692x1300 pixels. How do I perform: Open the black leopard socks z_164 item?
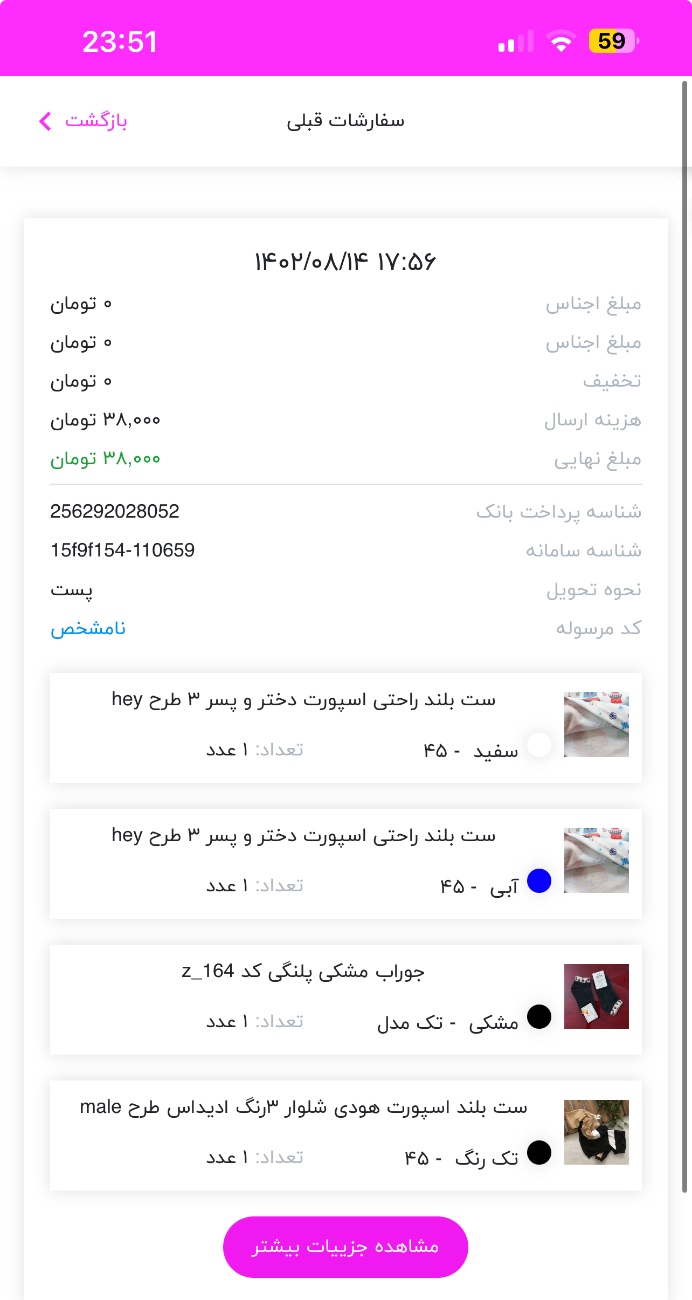pyautogui.click(x=346, y=1000)
